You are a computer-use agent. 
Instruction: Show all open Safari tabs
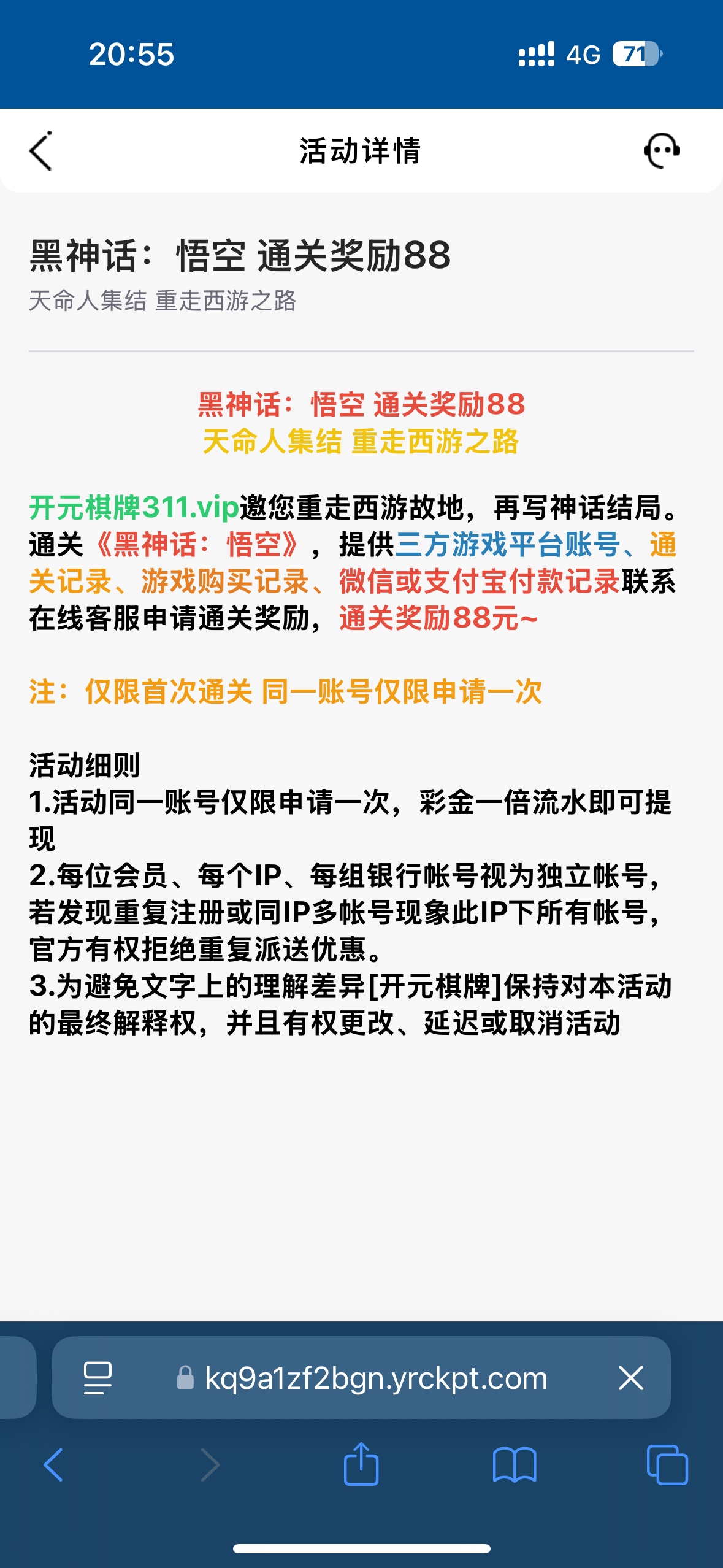pos(667,1465)
